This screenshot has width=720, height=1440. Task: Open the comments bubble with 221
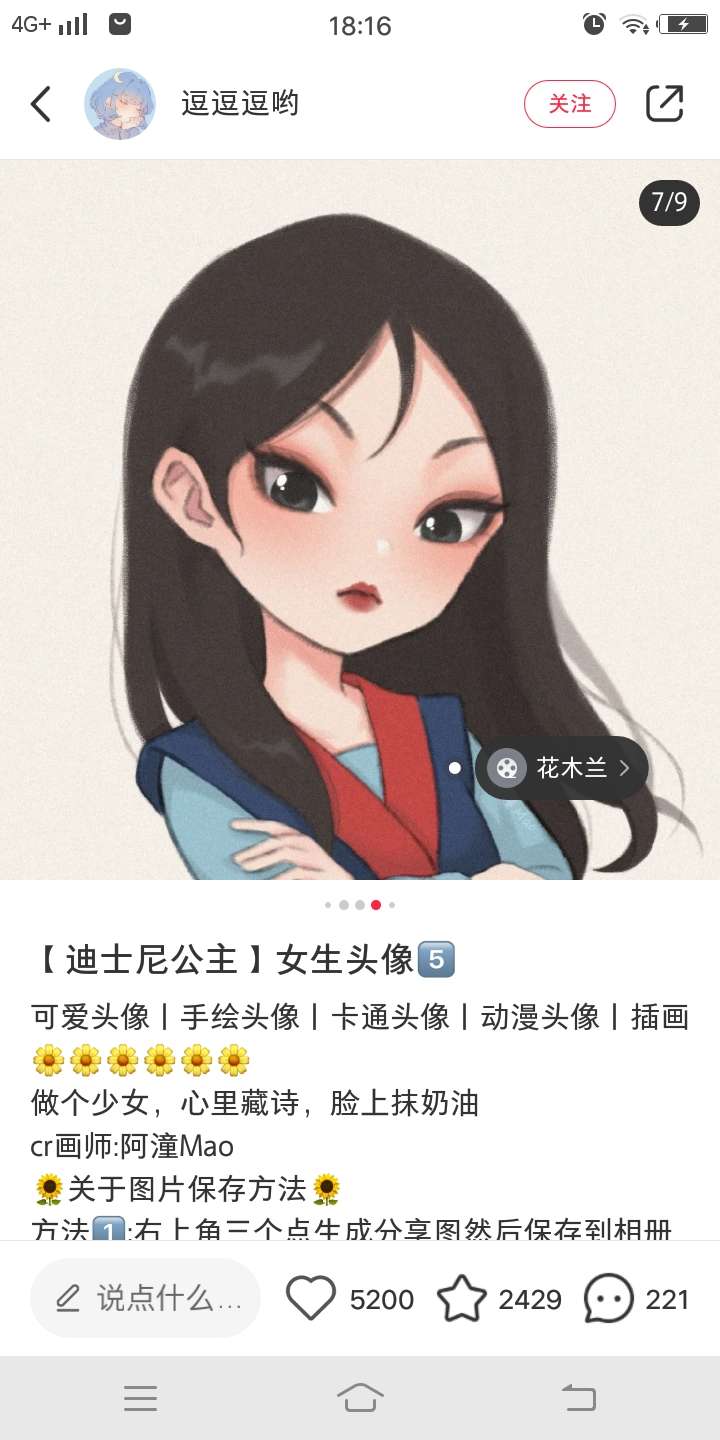pos(609,1298)
